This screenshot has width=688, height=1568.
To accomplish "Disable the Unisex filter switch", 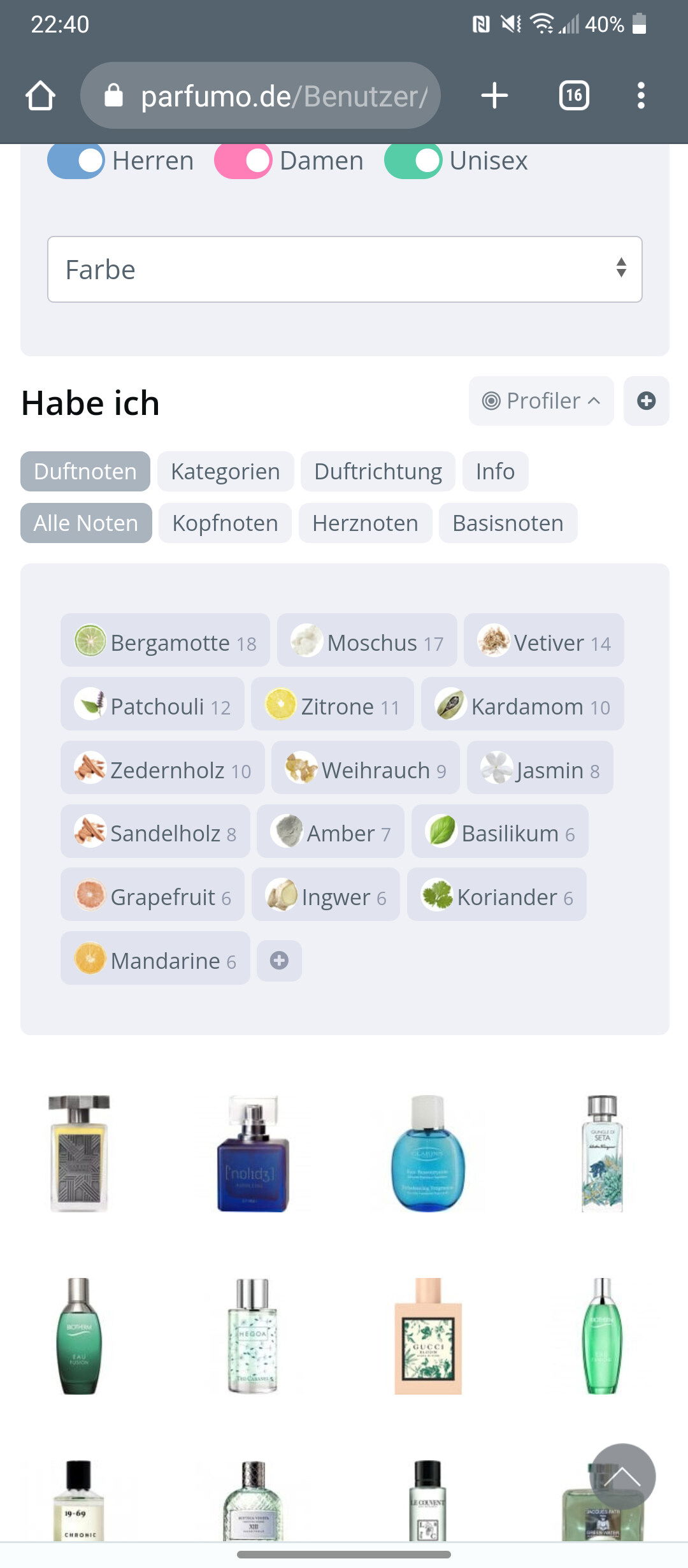I will 413,161.
